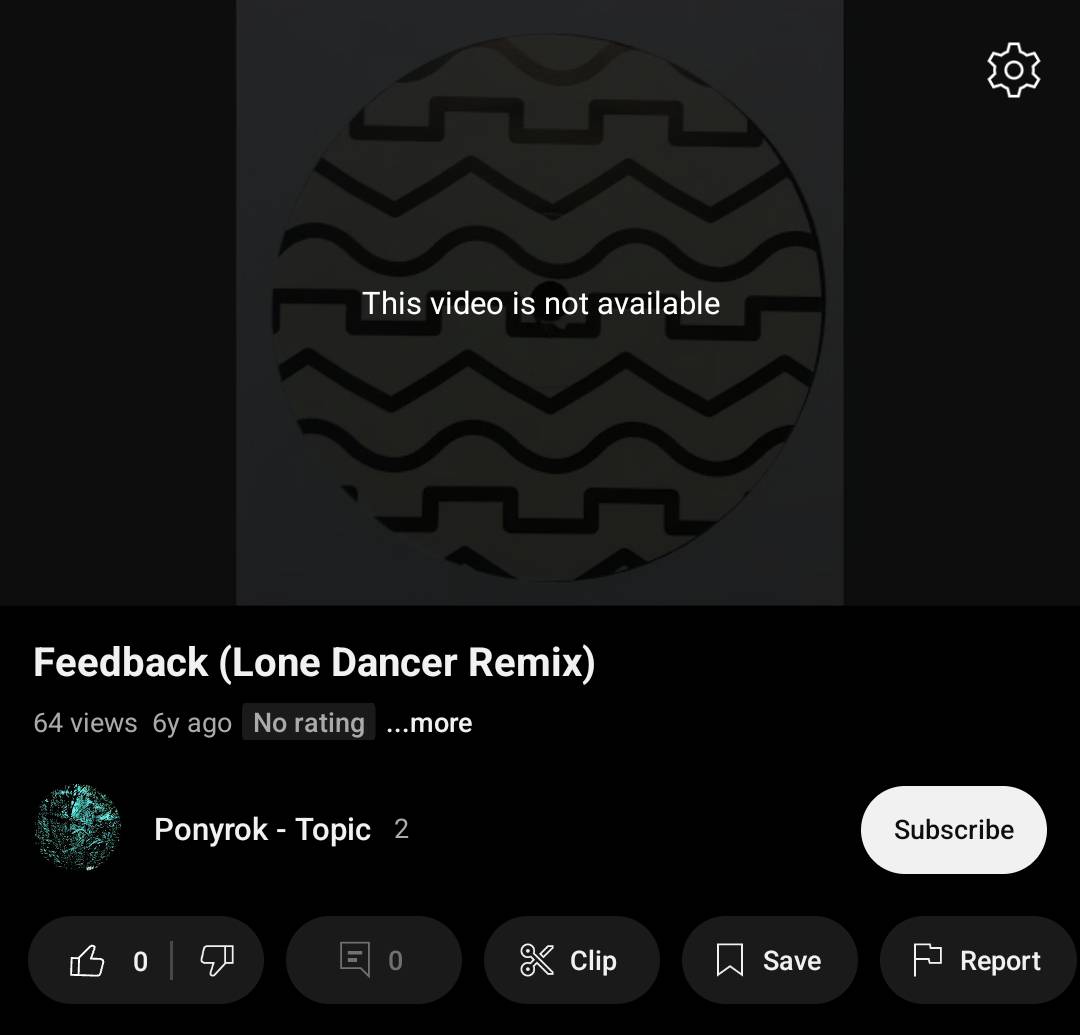Subscribe to Ponyrok - Topic

pyautogui.click(x=953, y=830)
